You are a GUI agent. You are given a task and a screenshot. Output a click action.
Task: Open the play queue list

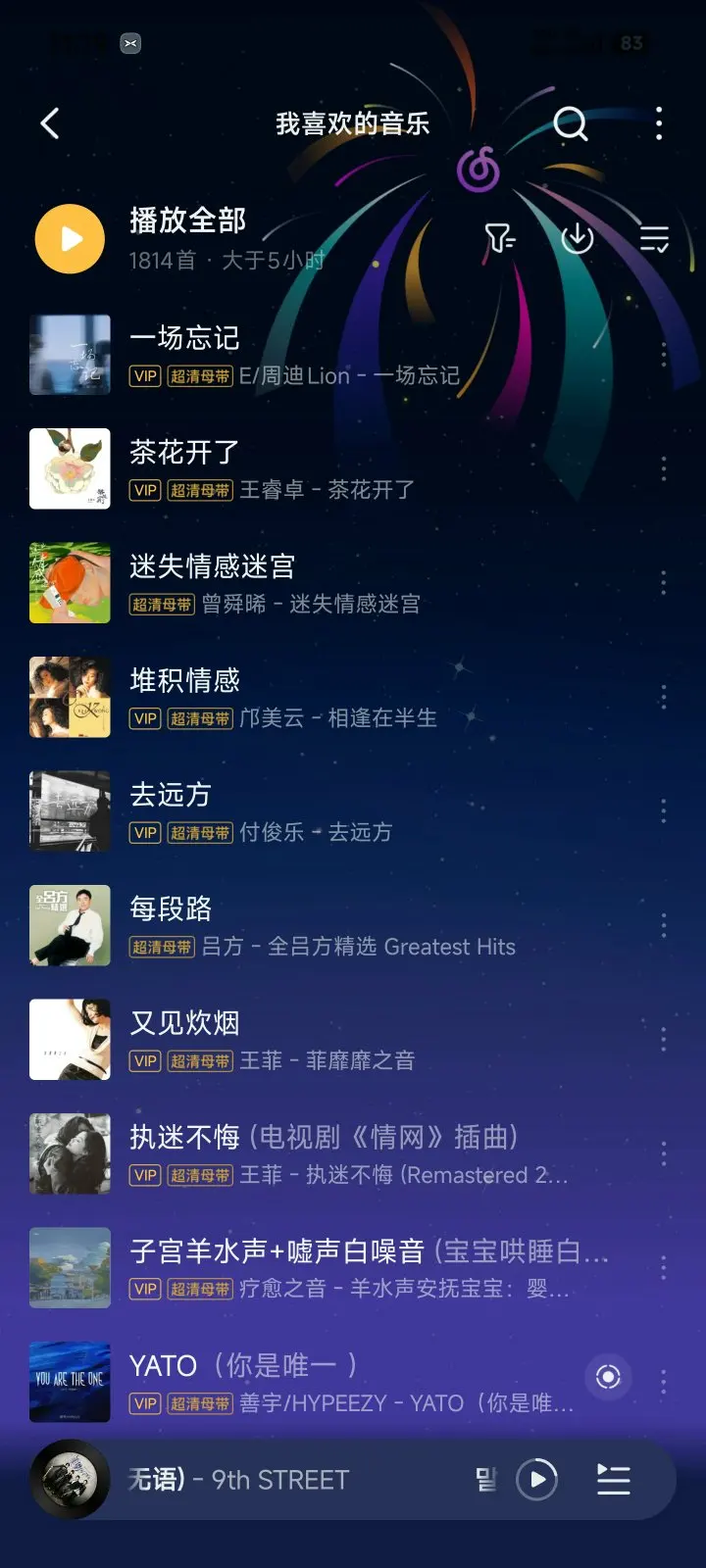(x=614, y=1480)
